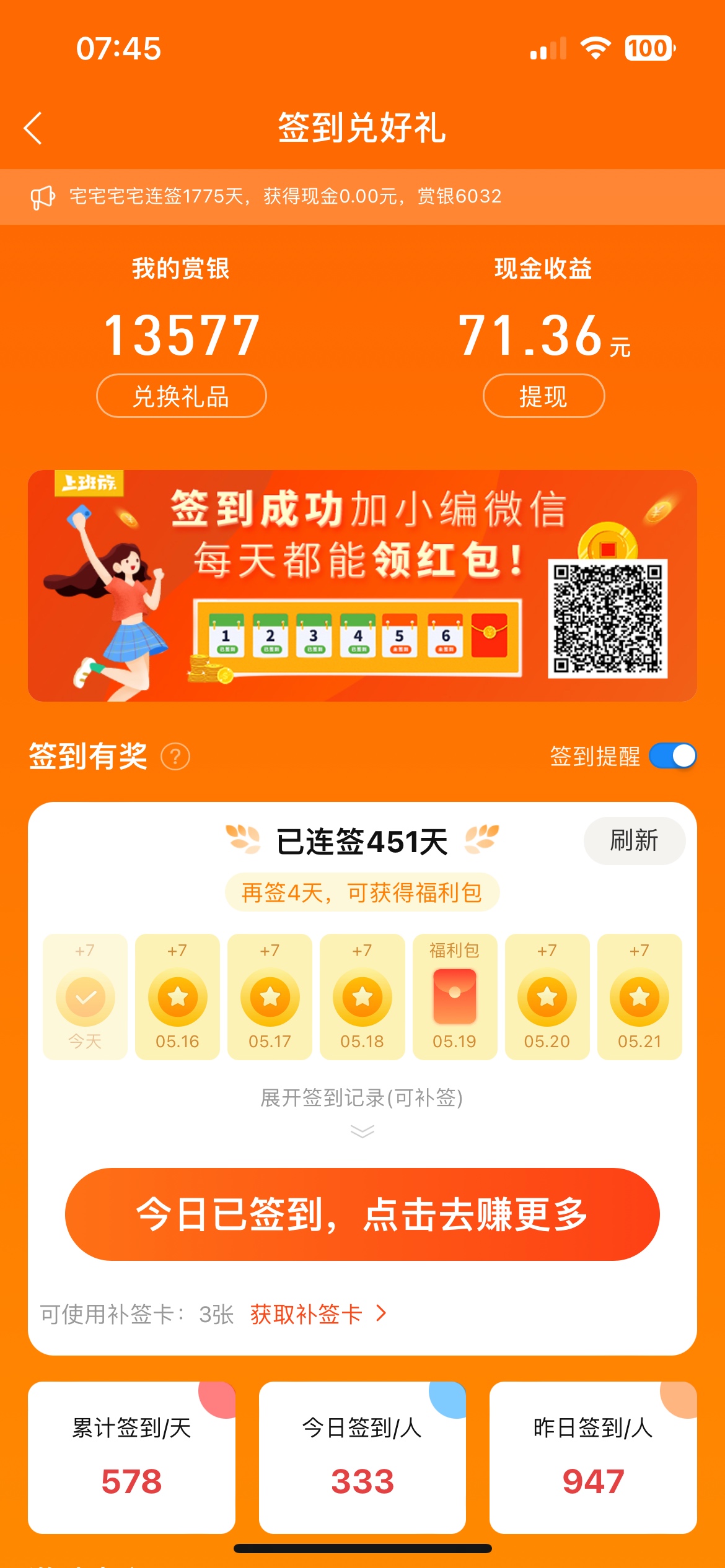Open the 签到成功加小编微信 banner
725x1568 pixels.
click(362, 585)
